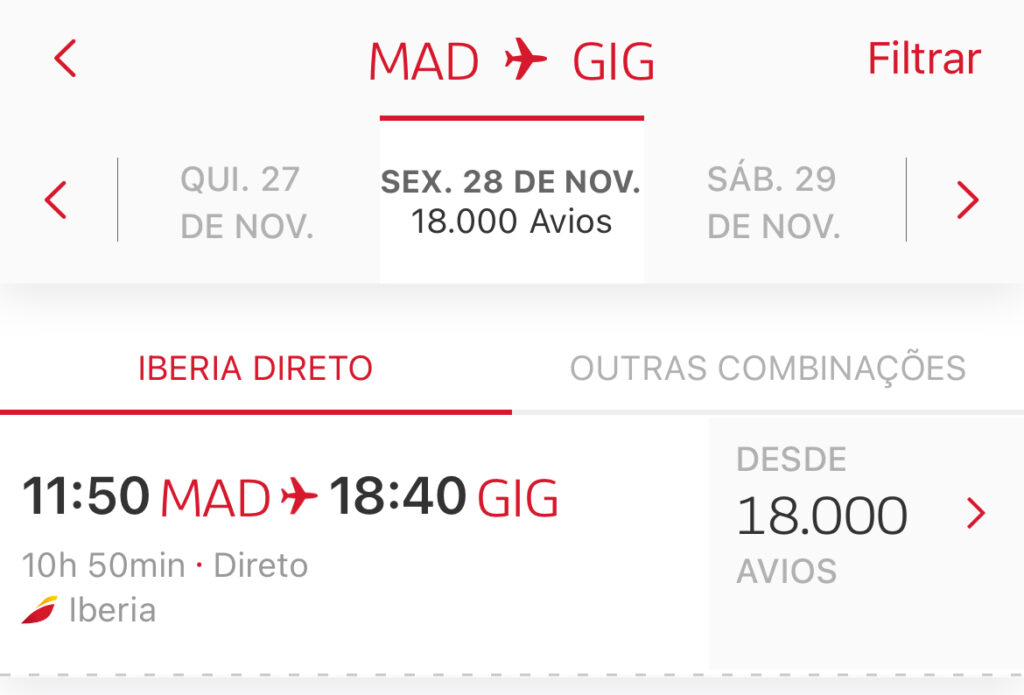Viewport: 1024px width, 695px height.
Task: Switch to the Outras Combinações tab
Action: 767,368
